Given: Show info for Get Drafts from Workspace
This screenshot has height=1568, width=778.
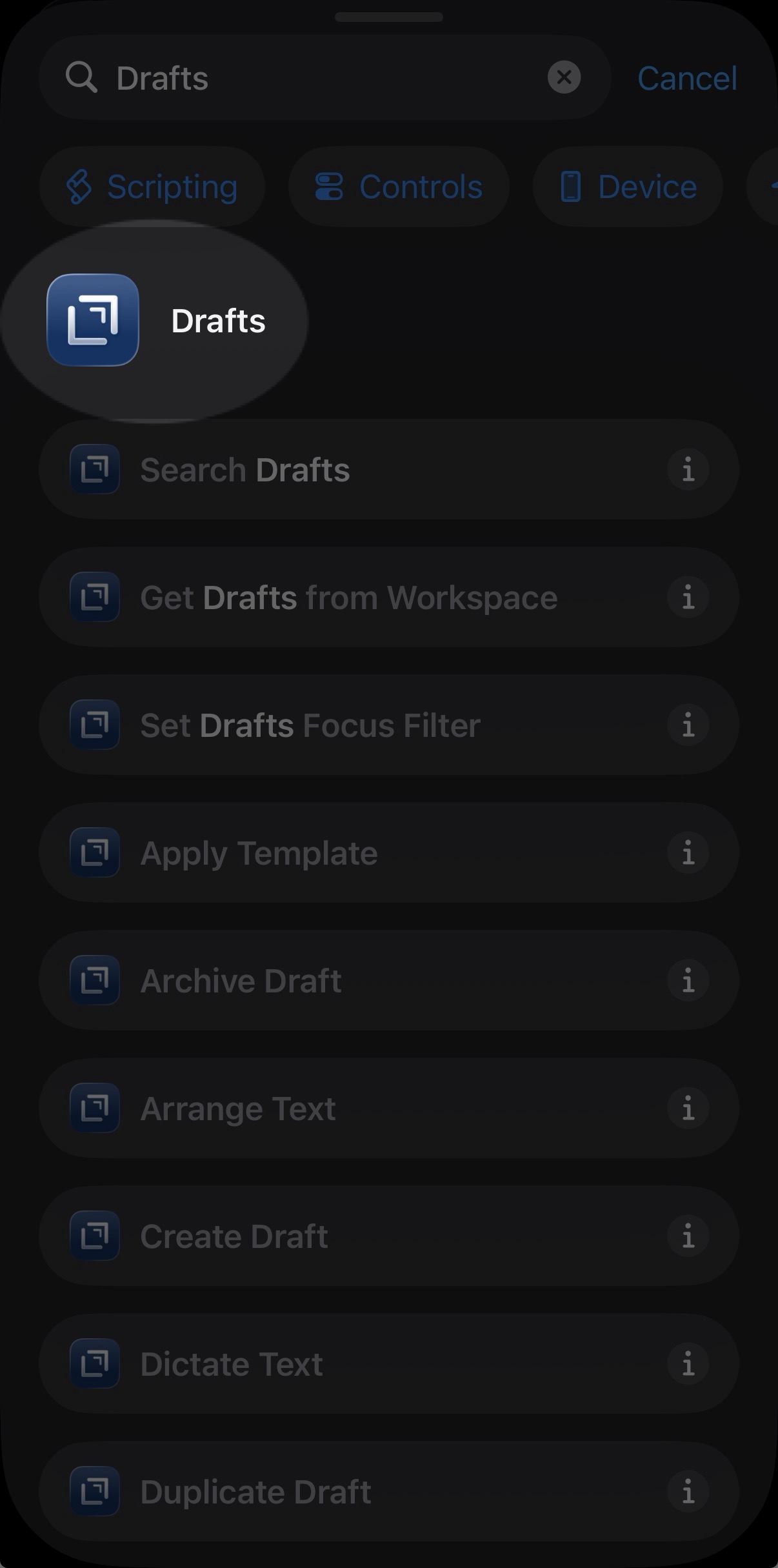Looking at the screenshot, I should coord(688,598).
